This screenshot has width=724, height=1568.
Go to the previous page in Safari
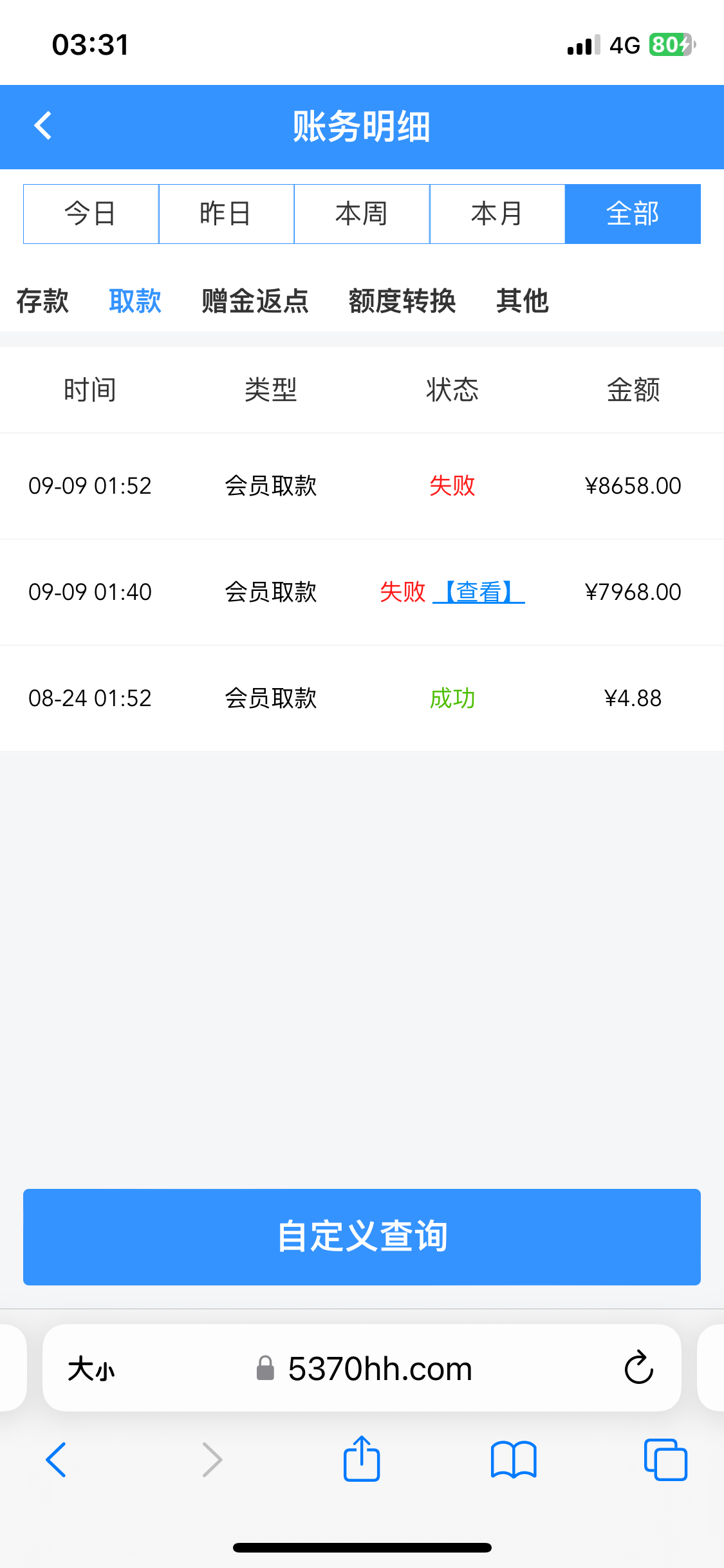[x=57, y=1459]
